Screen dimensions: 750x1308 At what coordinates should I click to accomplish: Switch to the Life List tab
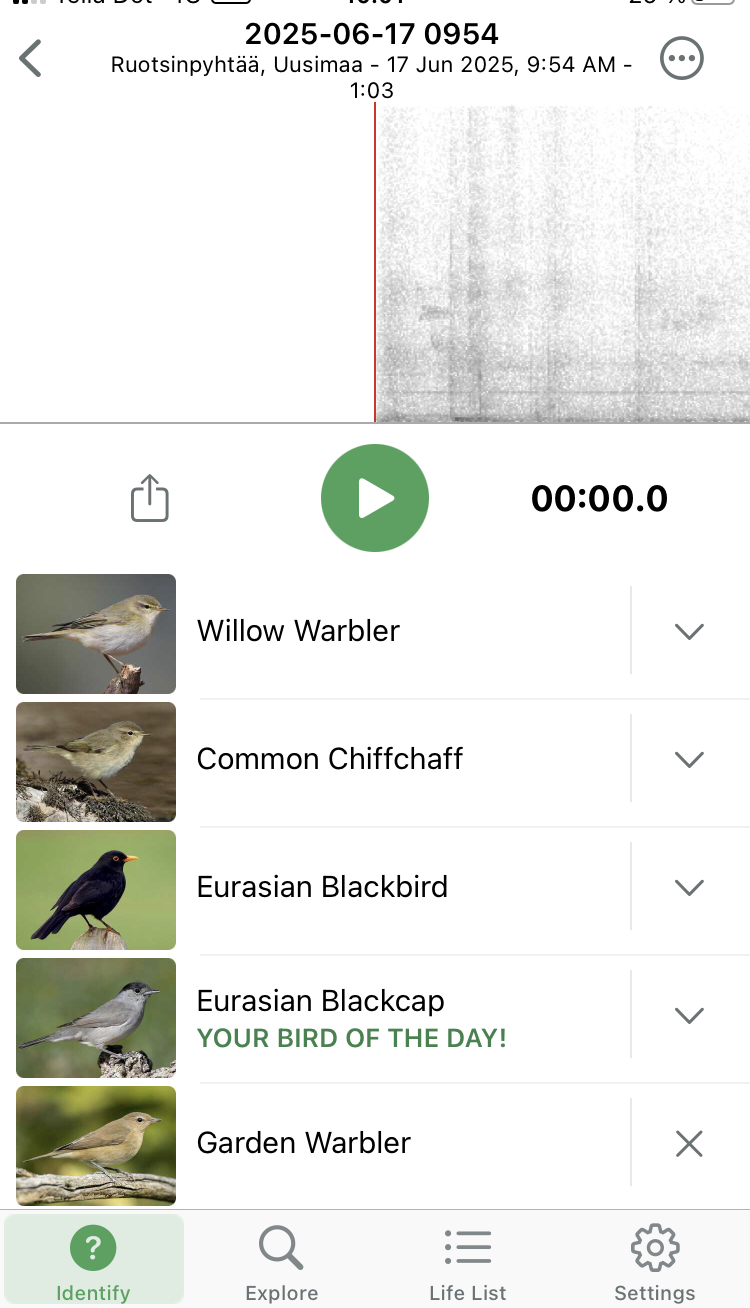[468, 1264]
